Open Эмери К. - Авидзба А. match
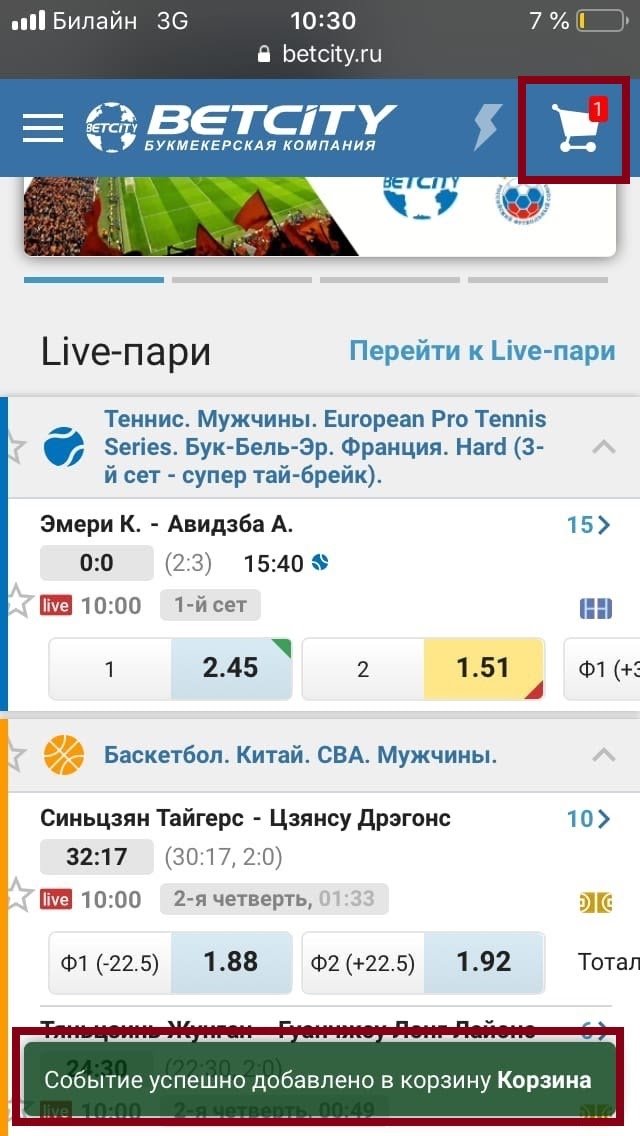This screenshot has width=640, height=1136. [x=167, y=524]
